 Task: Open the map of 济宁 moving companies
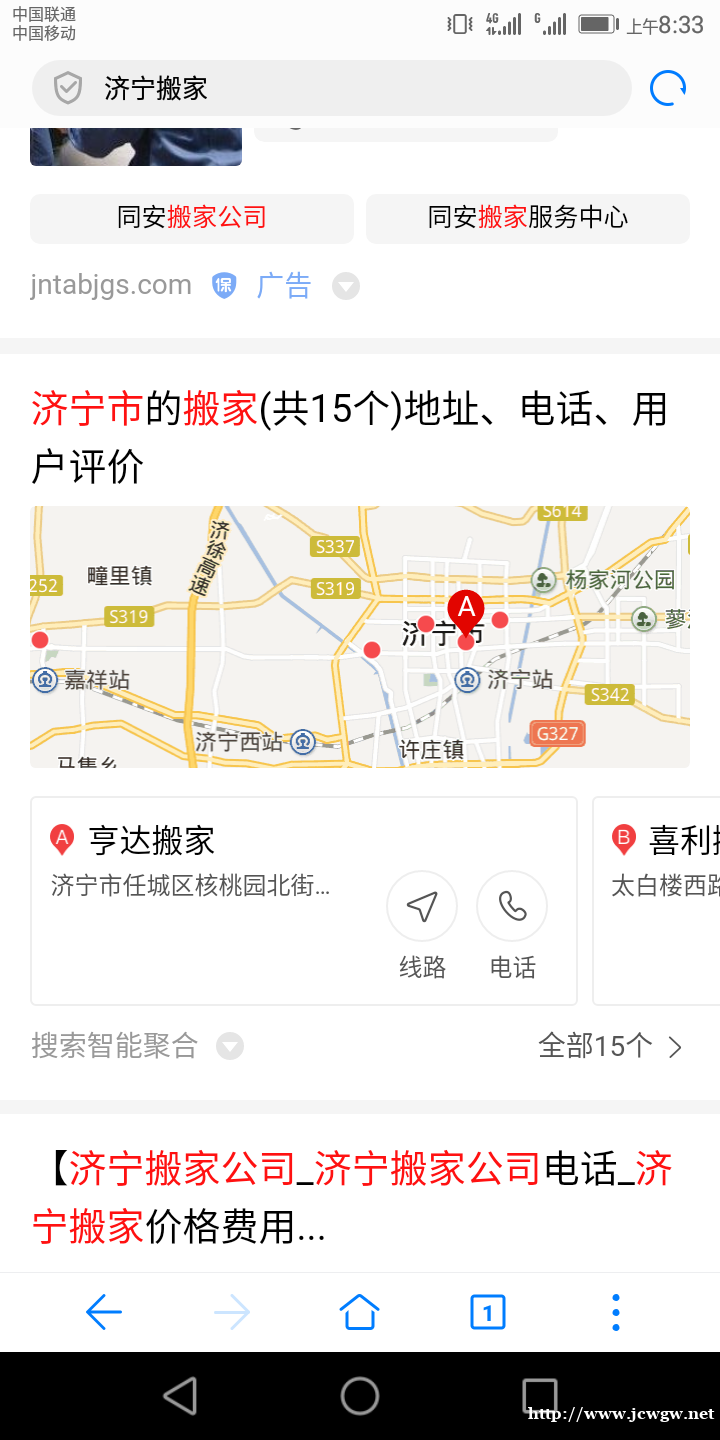360,637
